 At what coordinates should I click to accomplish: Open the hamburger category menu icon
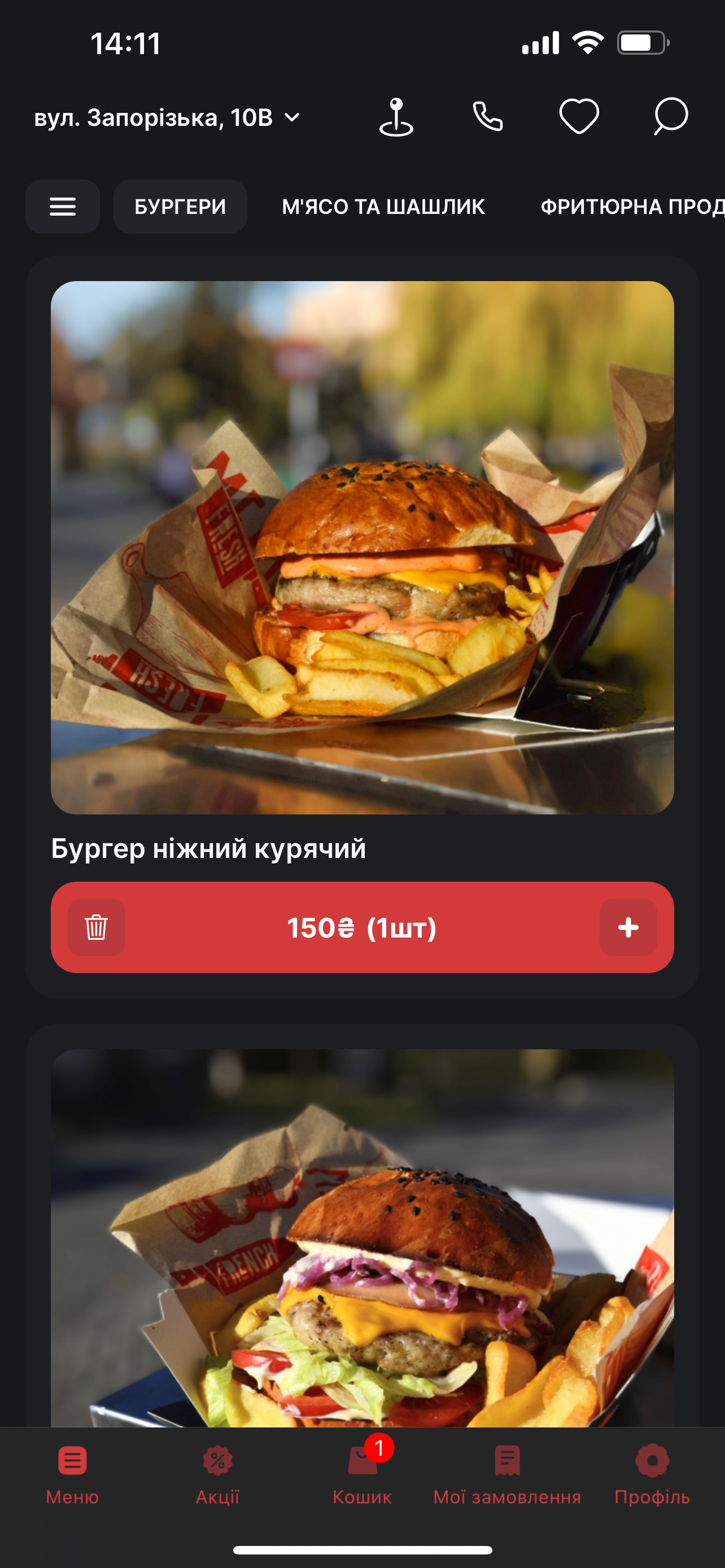click(63, 207)
